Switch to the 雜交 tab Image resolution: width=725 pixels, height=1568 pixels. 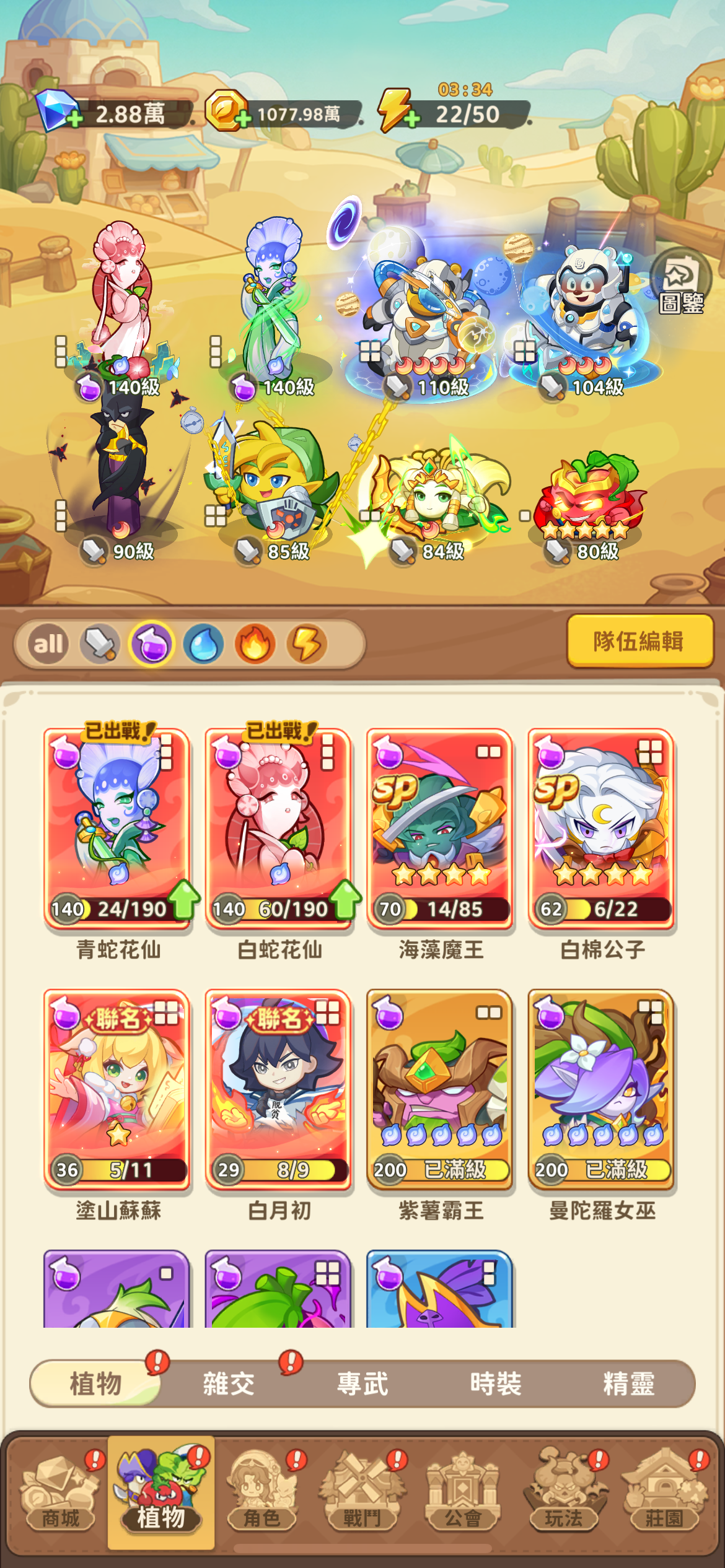click(x=229, y=1383)
